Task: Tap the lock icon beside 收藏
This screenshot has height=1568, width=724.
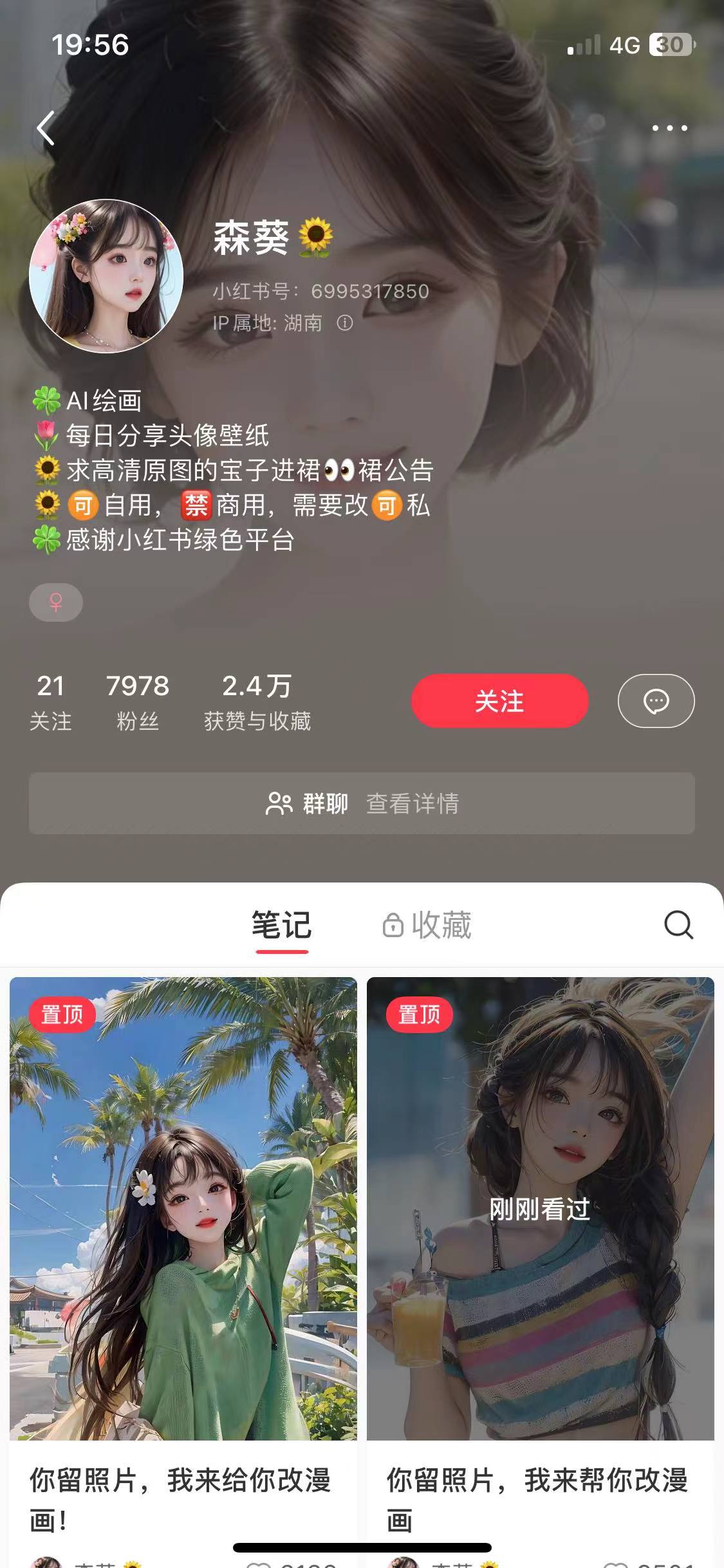Action: tap(394, 925)
